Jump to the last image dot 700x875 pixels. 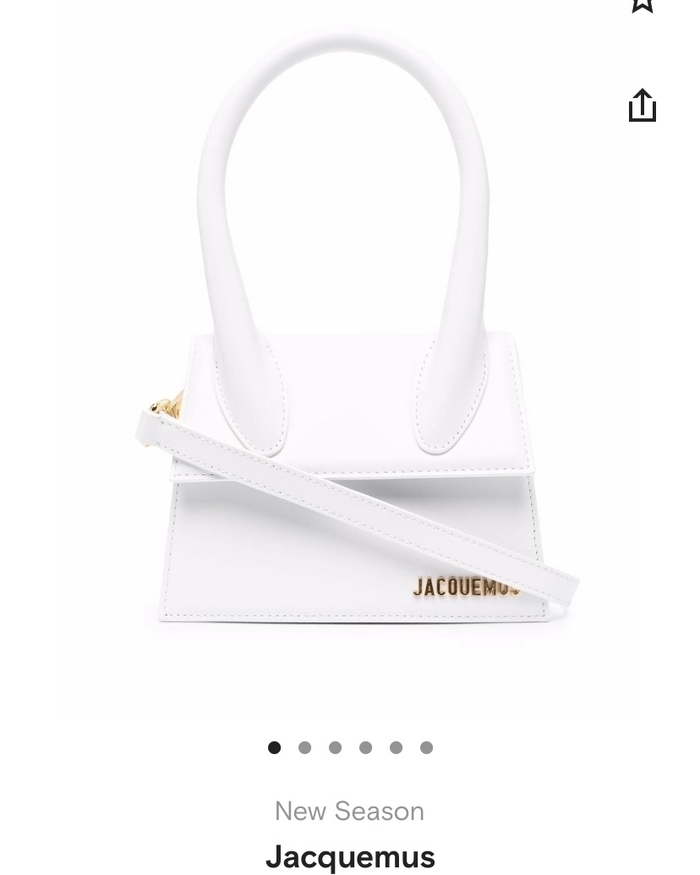click(427, 748)
